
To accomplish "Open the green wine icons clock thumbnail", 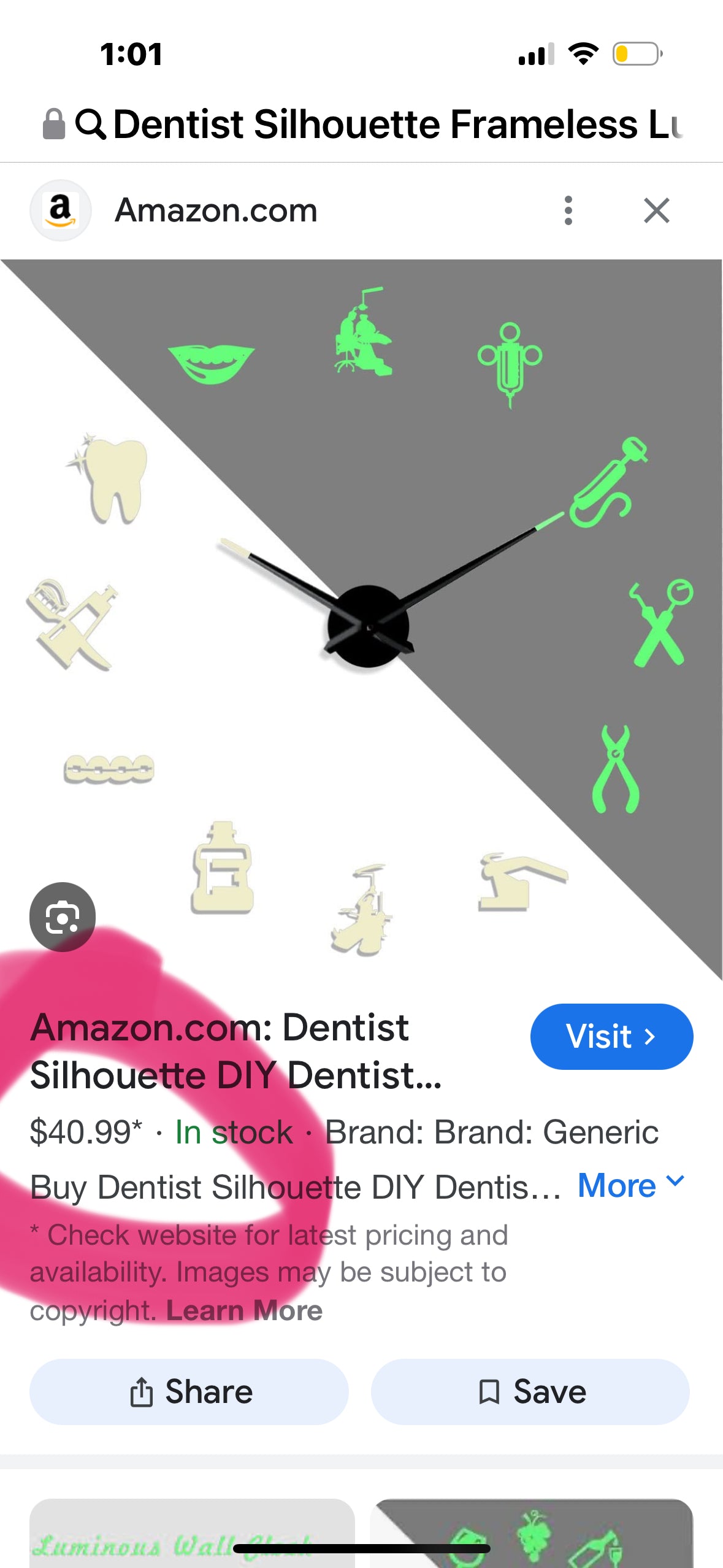I will [531, 1534].
